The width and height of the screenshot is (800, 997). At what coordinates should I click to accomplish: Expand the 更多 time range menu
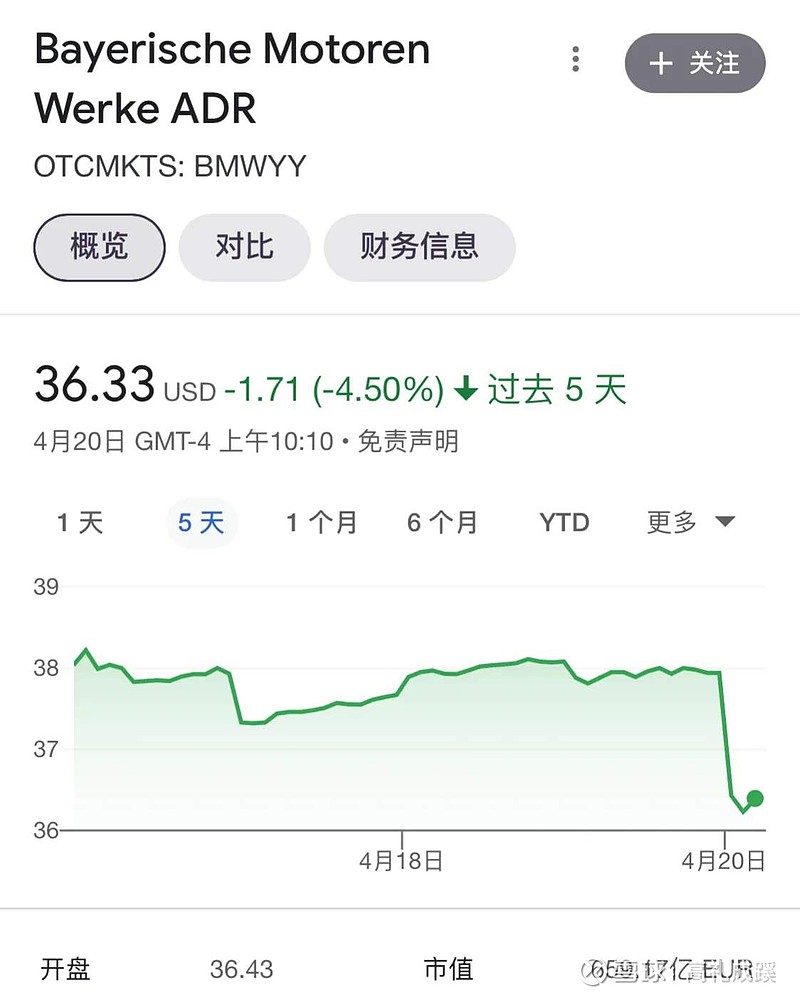point(690,520)
